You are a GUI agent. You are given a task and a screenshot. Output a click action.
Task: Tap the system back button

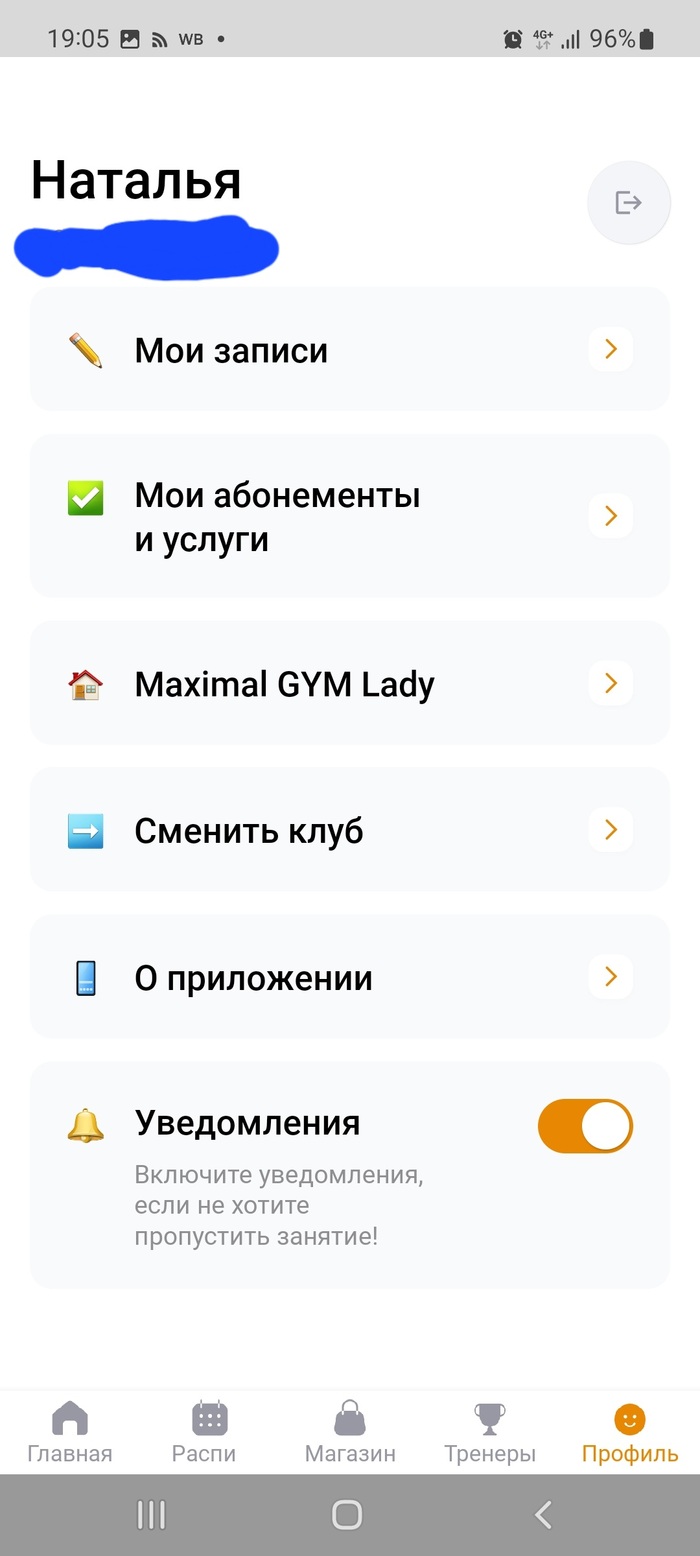(543, 1515)
